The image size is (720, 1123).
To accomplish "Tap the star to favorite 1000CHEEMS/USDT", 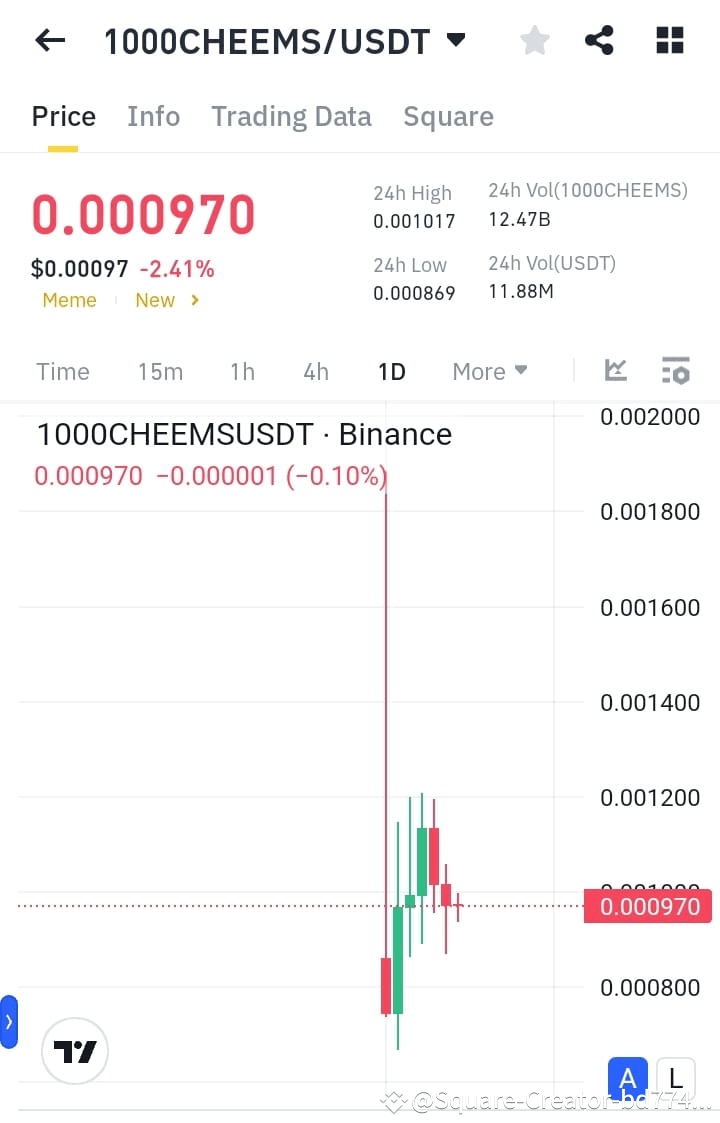I will point(534,40).
